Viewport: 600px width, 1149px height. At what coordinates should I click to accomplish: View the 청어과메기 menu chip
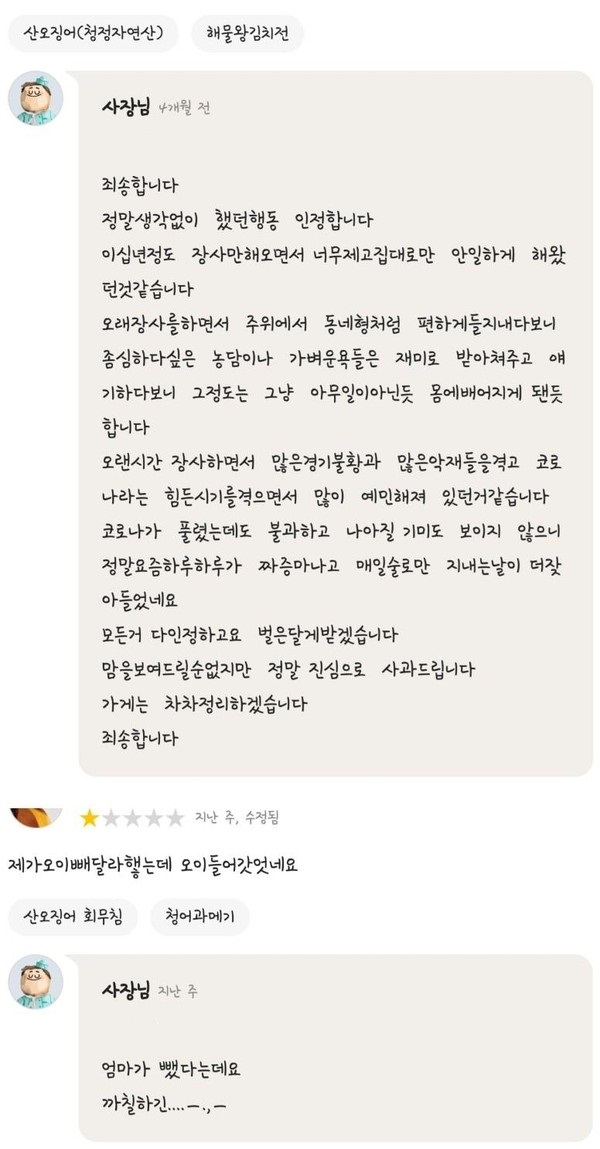[200, 917]
